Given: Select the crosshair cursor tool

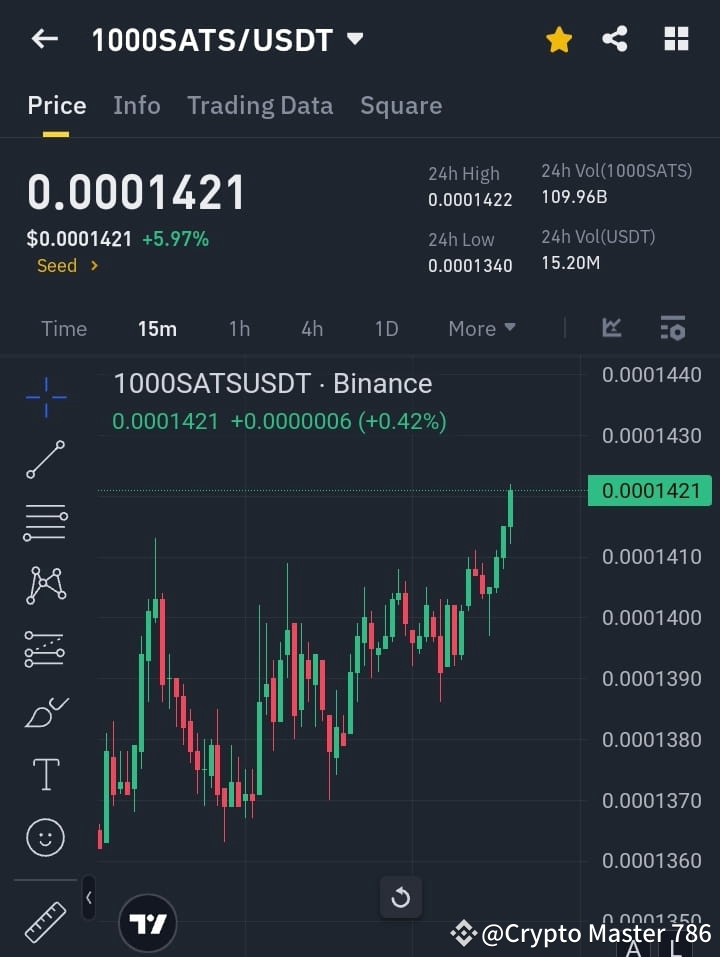Looking at the screenshot, I should (x=45, y=398).
